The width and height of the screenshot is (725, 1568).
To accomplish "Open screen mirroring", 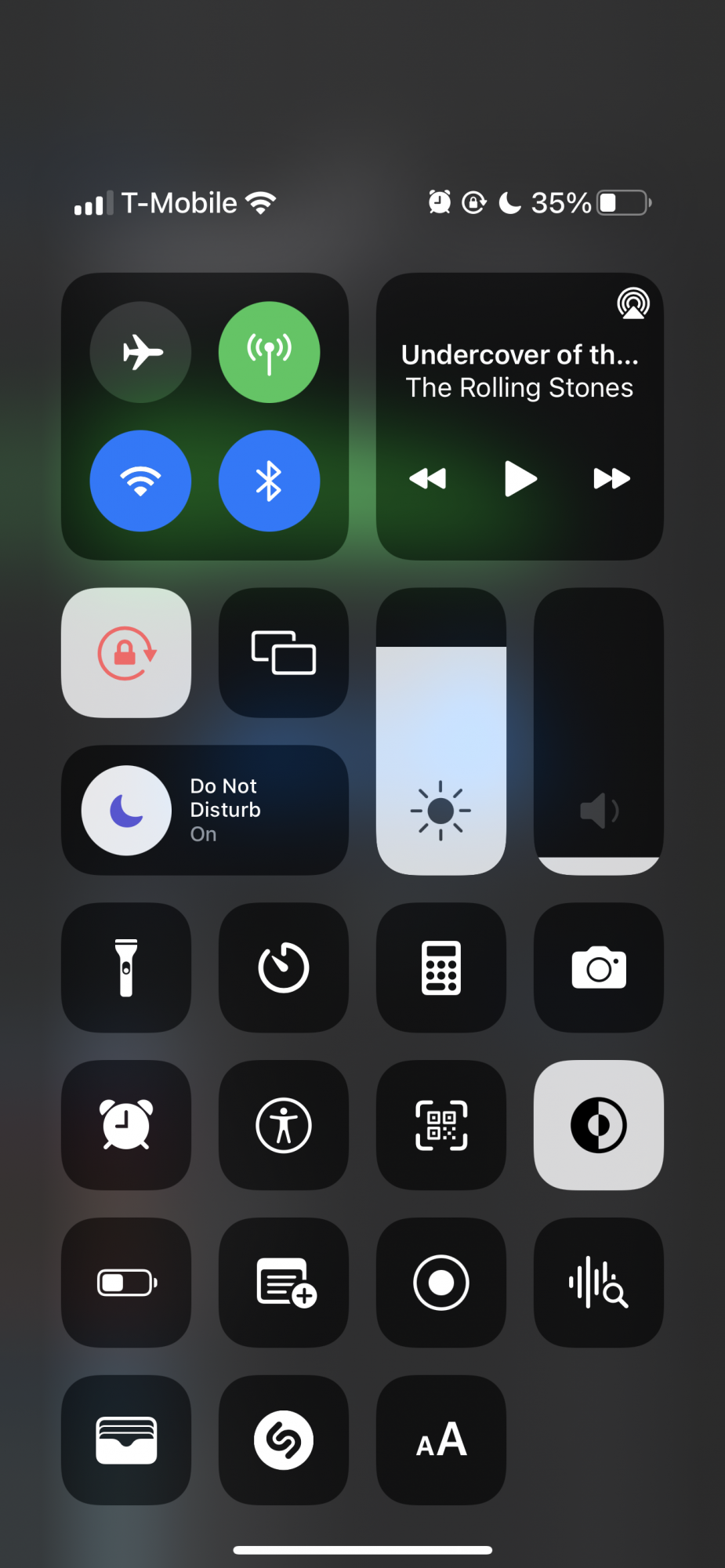I will point(284,652).
